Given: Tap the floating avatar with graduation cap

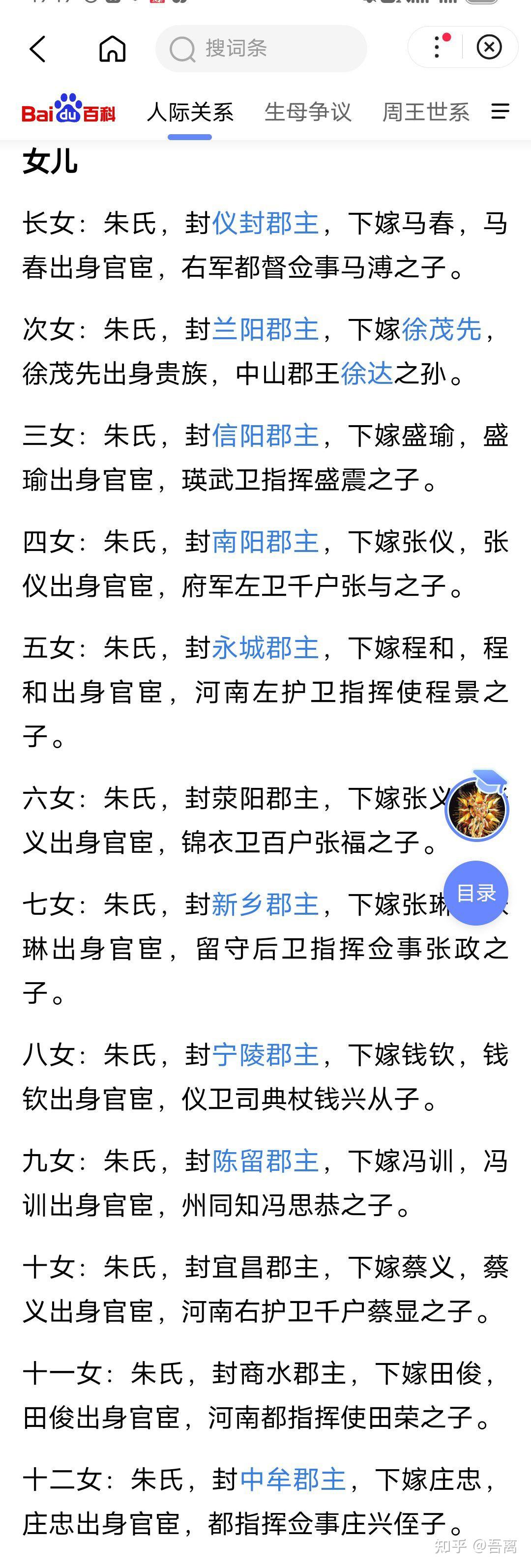Looking at the screenshot, I should point(477,809).
